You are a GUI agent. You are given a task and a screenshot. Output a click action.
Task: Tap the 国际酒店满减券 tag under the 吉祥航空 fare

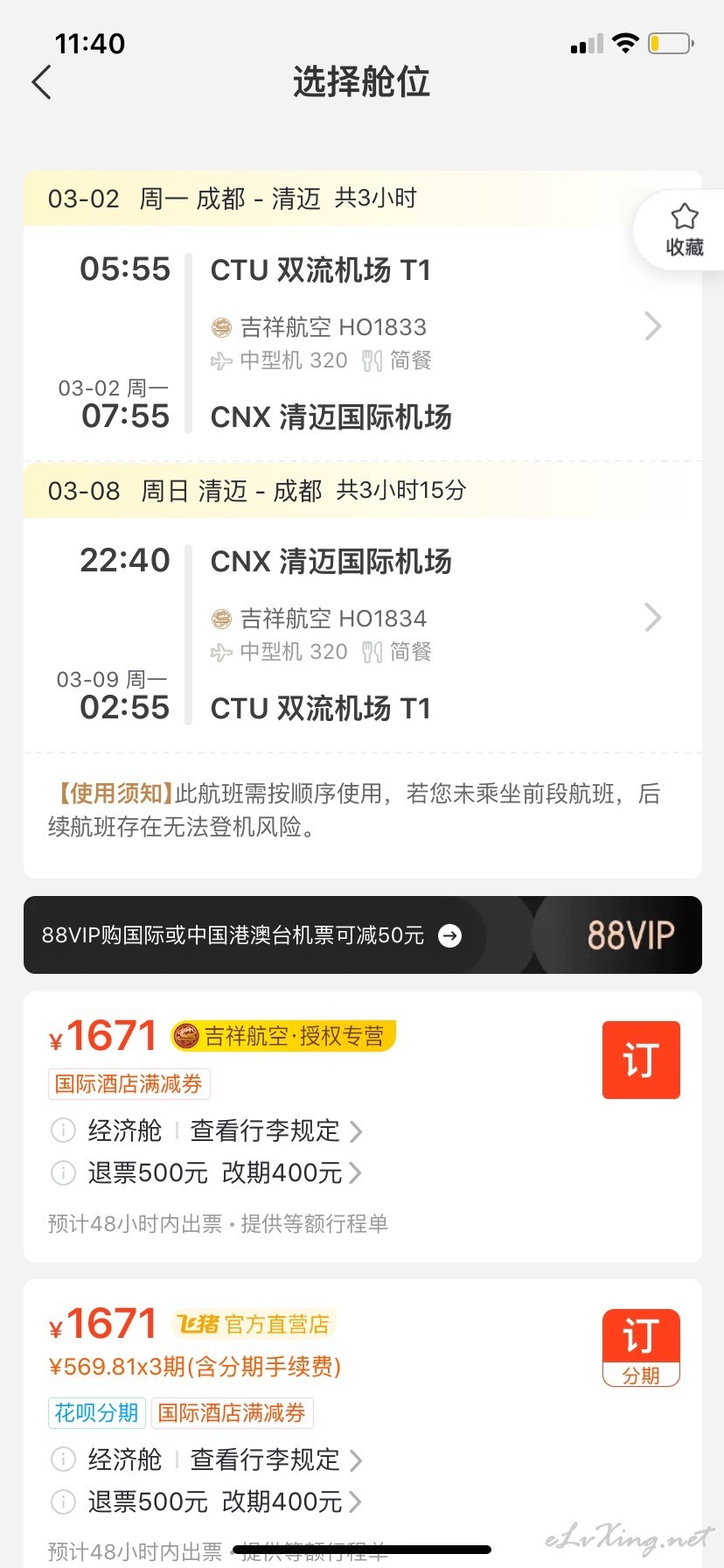click(129, 1084)
